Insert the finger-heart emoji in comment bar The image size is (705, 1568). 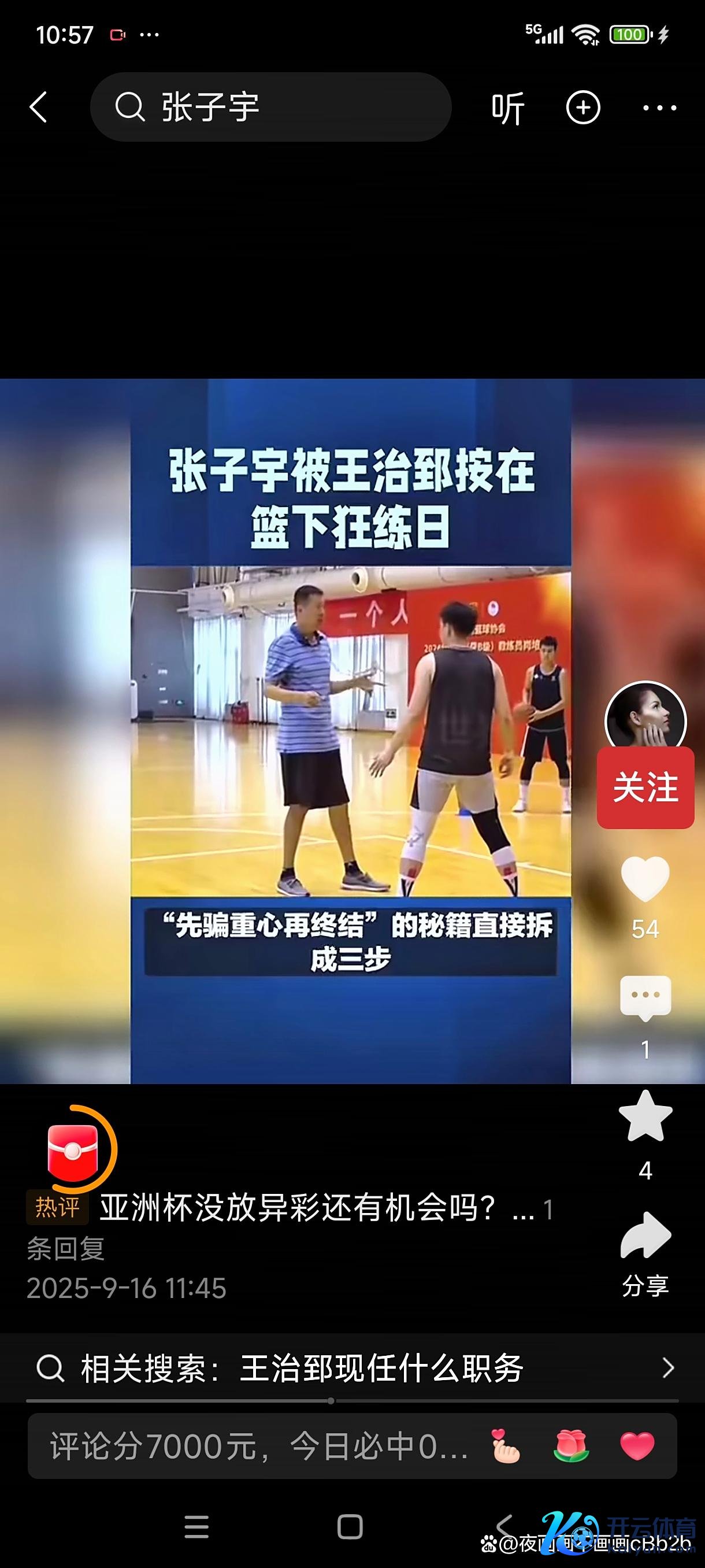[506, 1446]
